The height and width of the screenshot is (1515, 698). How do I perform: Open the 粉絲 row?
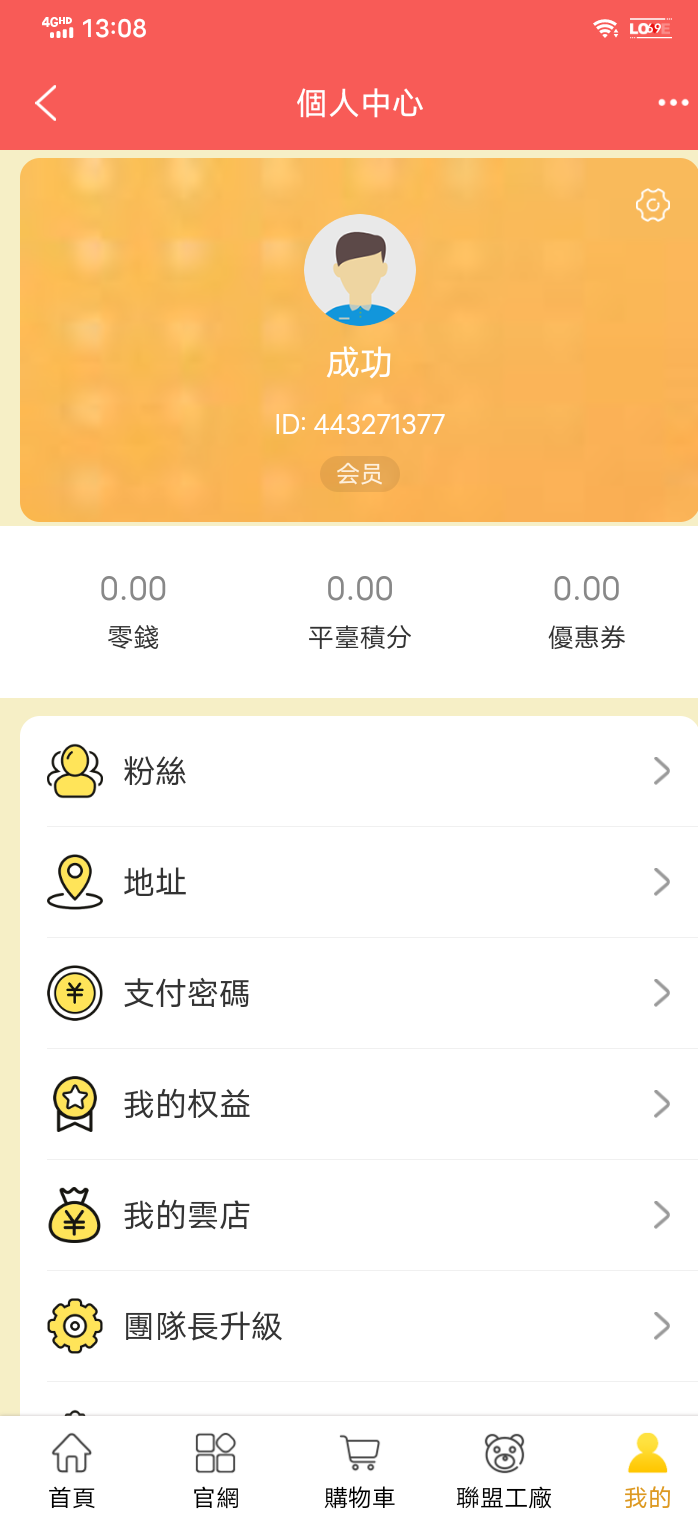click(x=360, y=771)
